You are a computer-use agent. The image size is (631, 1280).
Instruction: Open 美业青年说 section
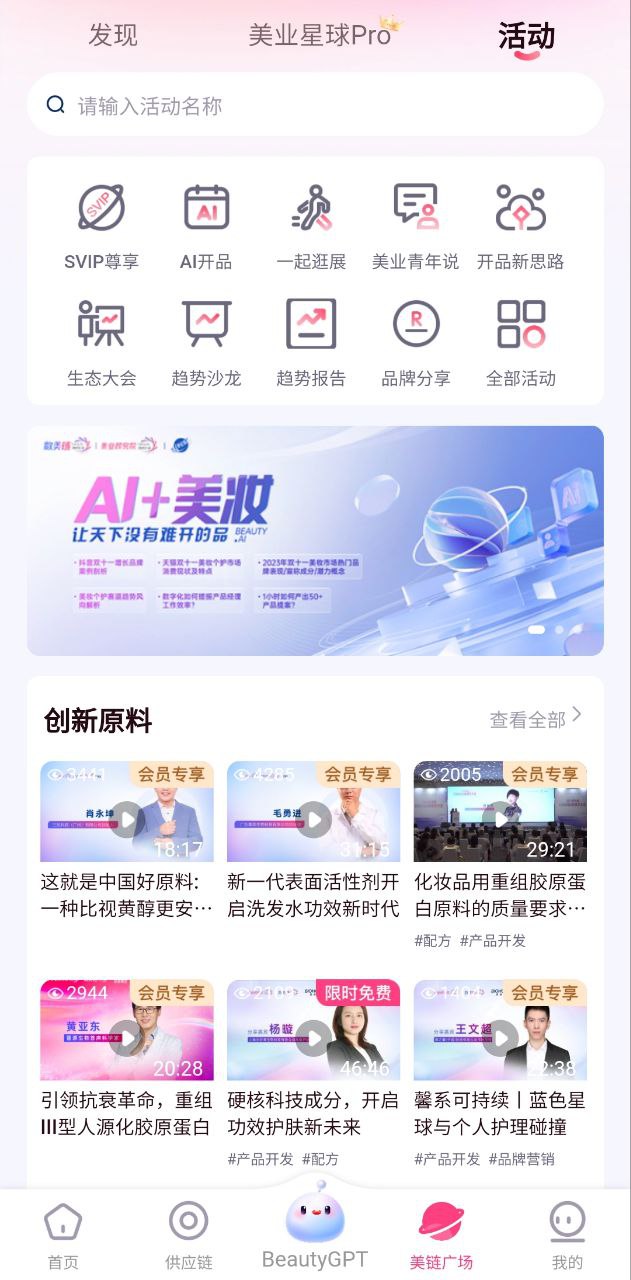click(415, 225)
